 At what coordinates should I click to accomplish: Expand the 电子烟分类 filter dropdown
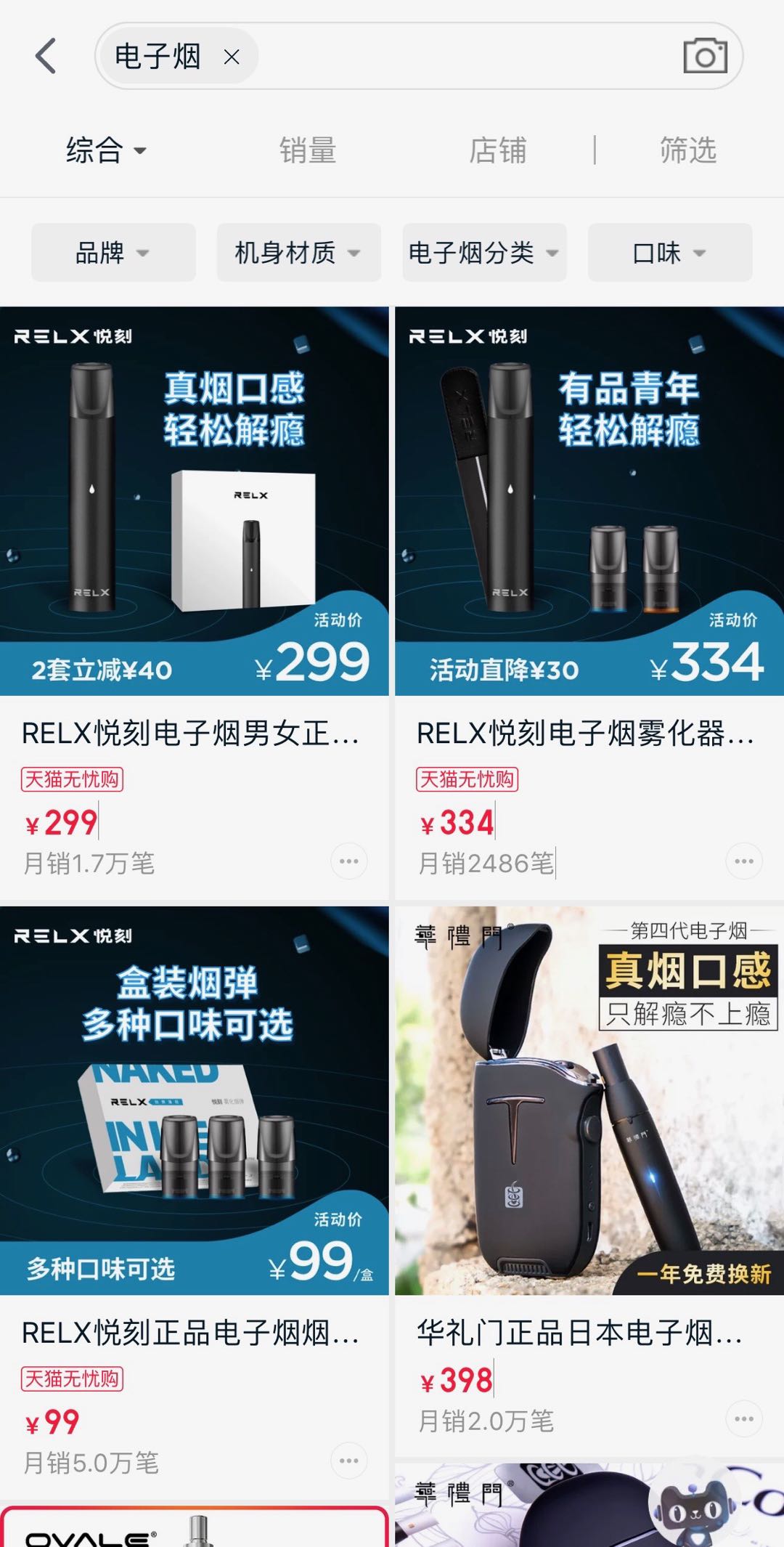pos(484,253)
